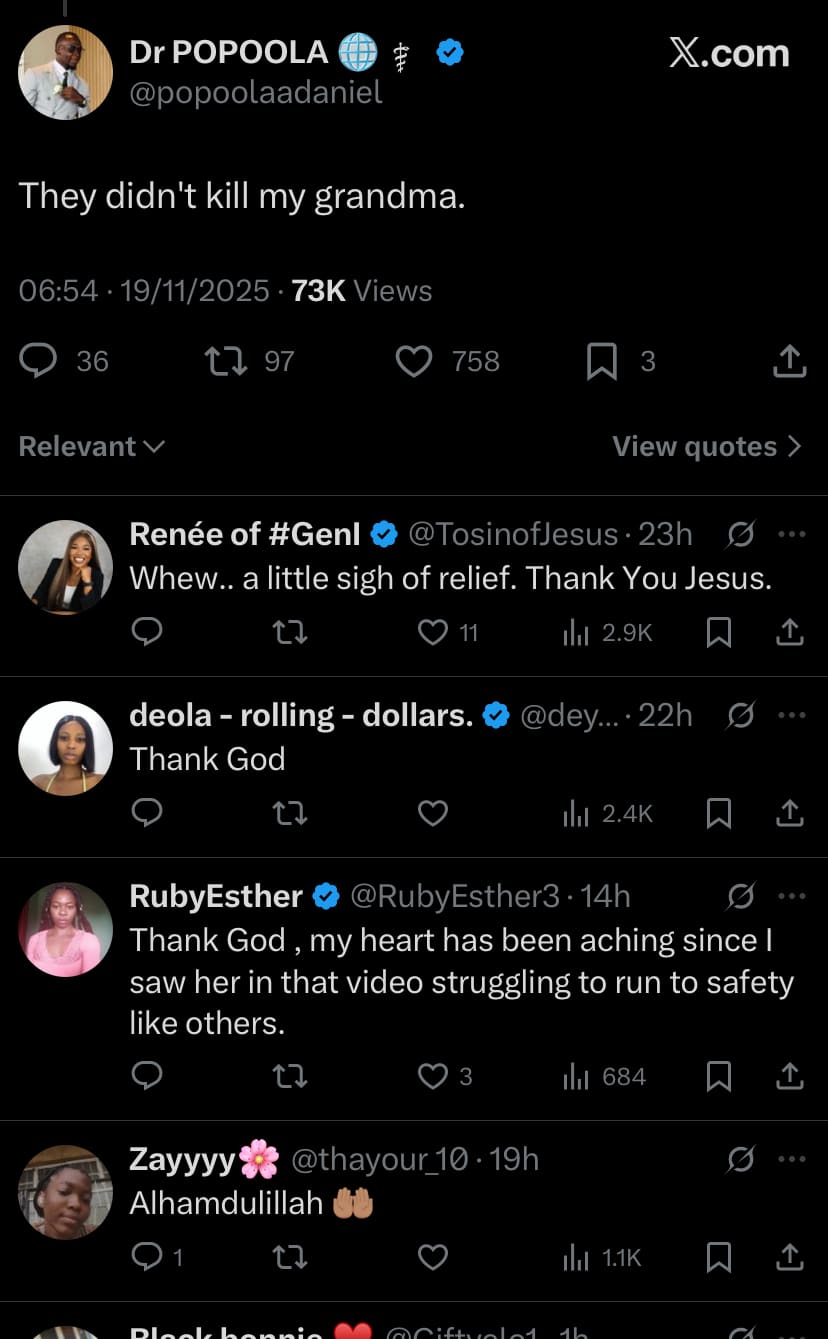Expand more options on RubyEsther's reply
The image size is (828, 1339).
792,896
